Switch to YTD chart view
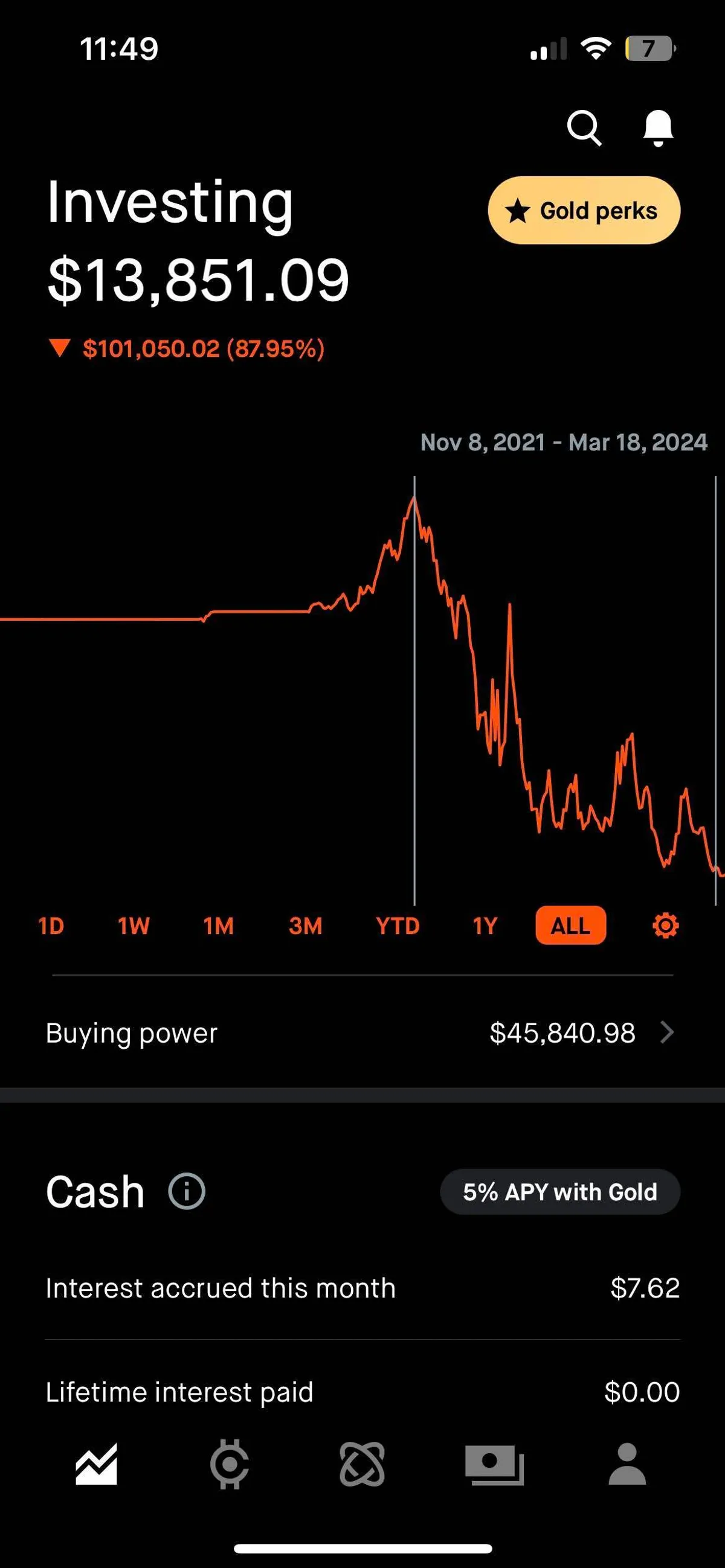Image resolution: width=725 pixels, height=1568 pixels. (x=397, y=926)
